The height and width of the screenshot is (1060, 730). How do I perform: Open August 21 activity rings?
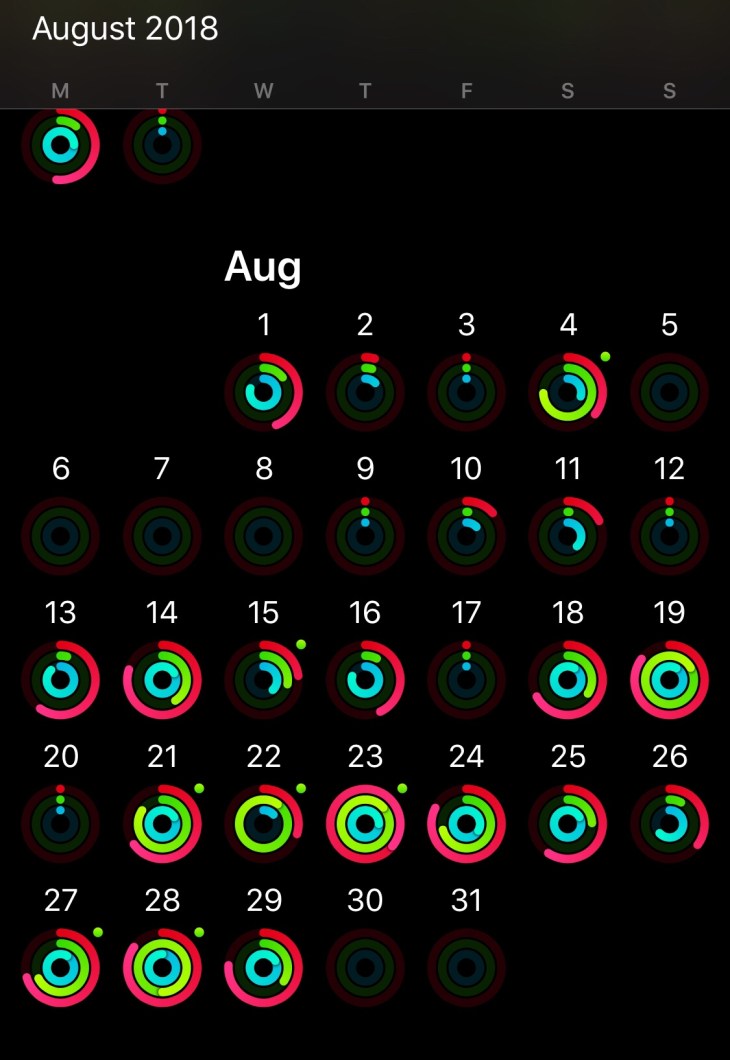pos(162,824)
